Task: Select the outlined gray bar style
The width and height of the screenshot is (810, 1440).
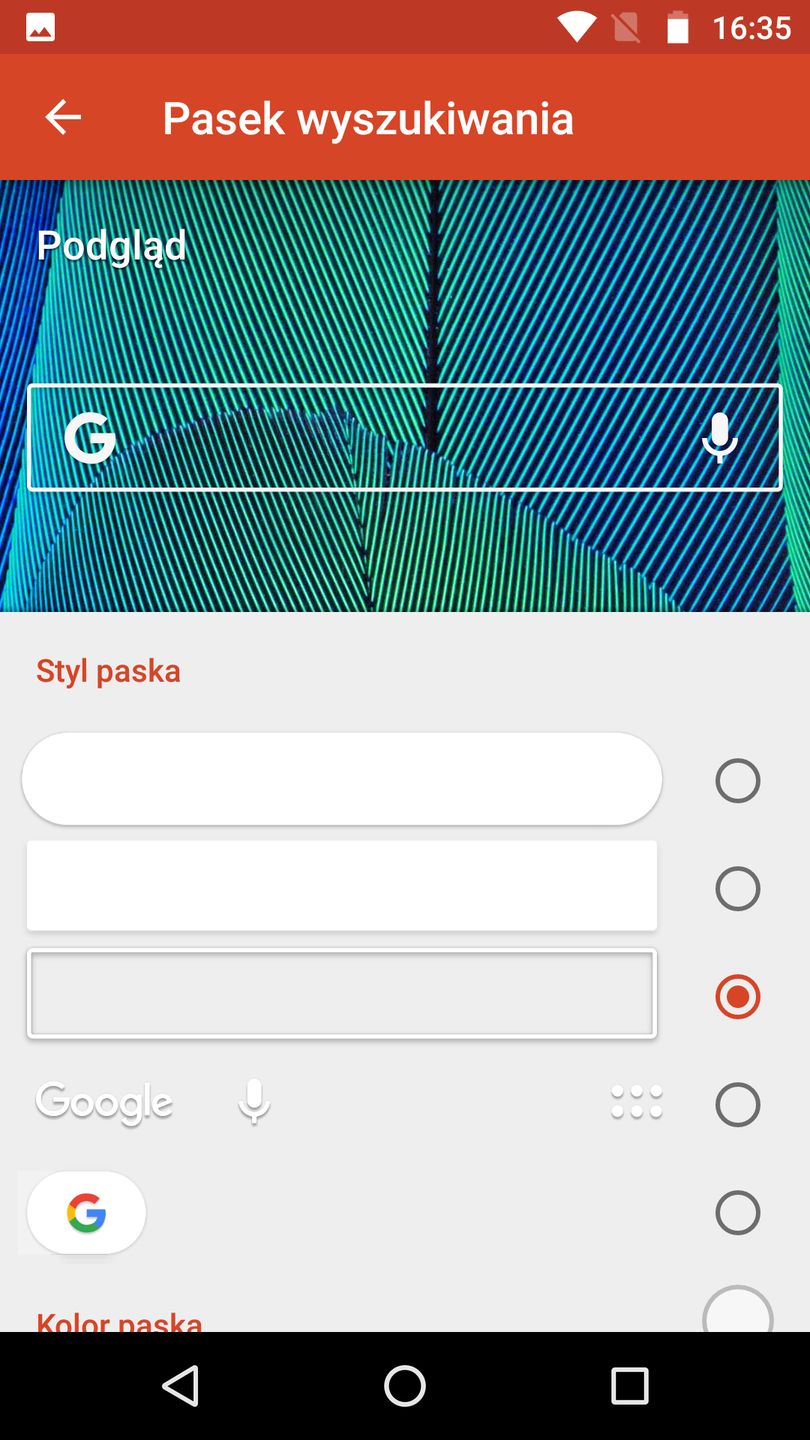Action: [737, 997]
